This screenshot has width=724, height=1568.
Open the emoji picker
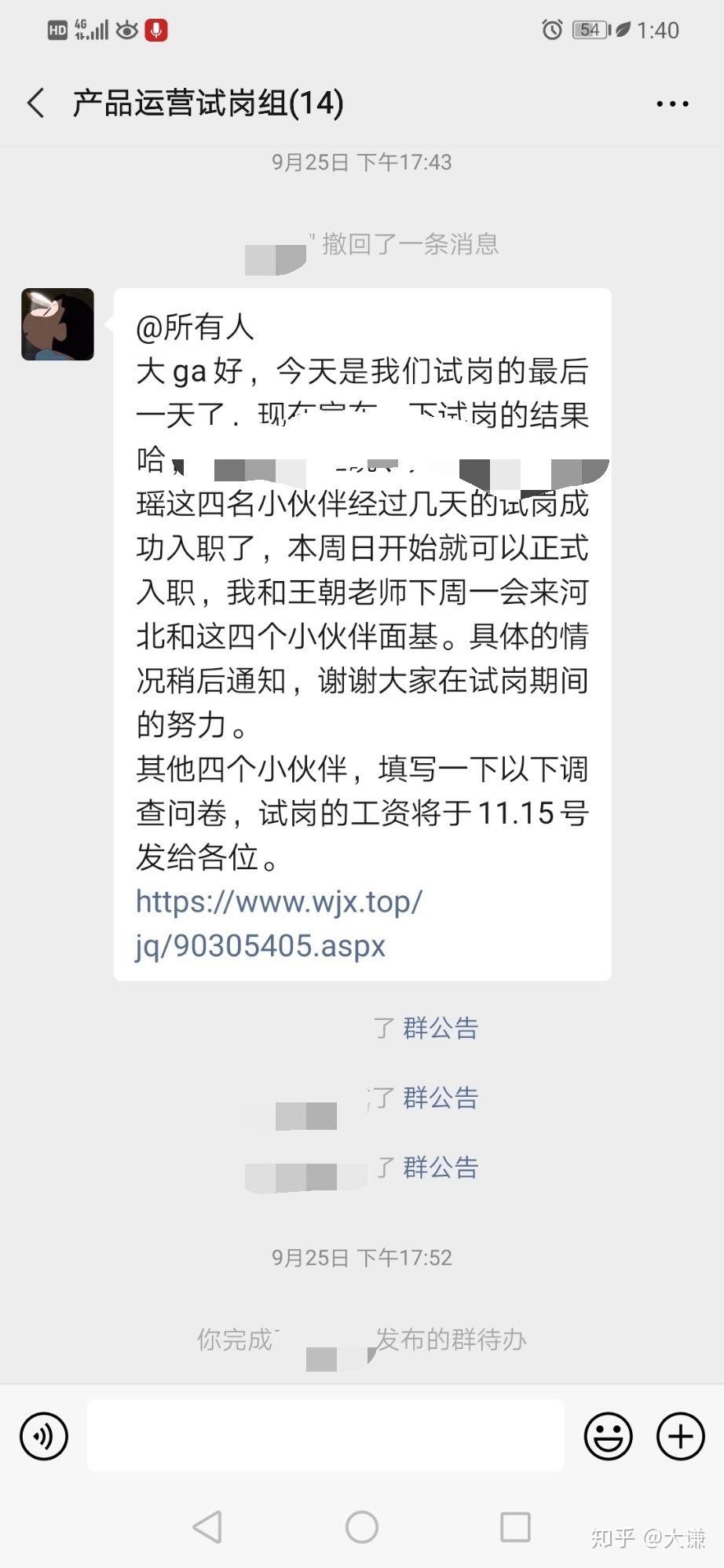click(x=608, y=1436)
